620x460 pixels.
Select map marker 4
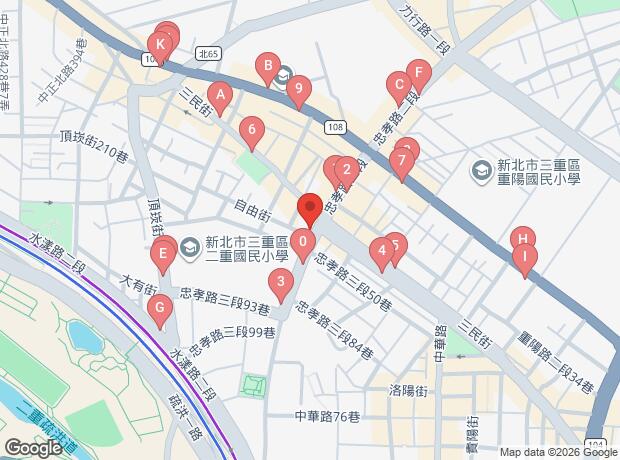click(382, 253)
